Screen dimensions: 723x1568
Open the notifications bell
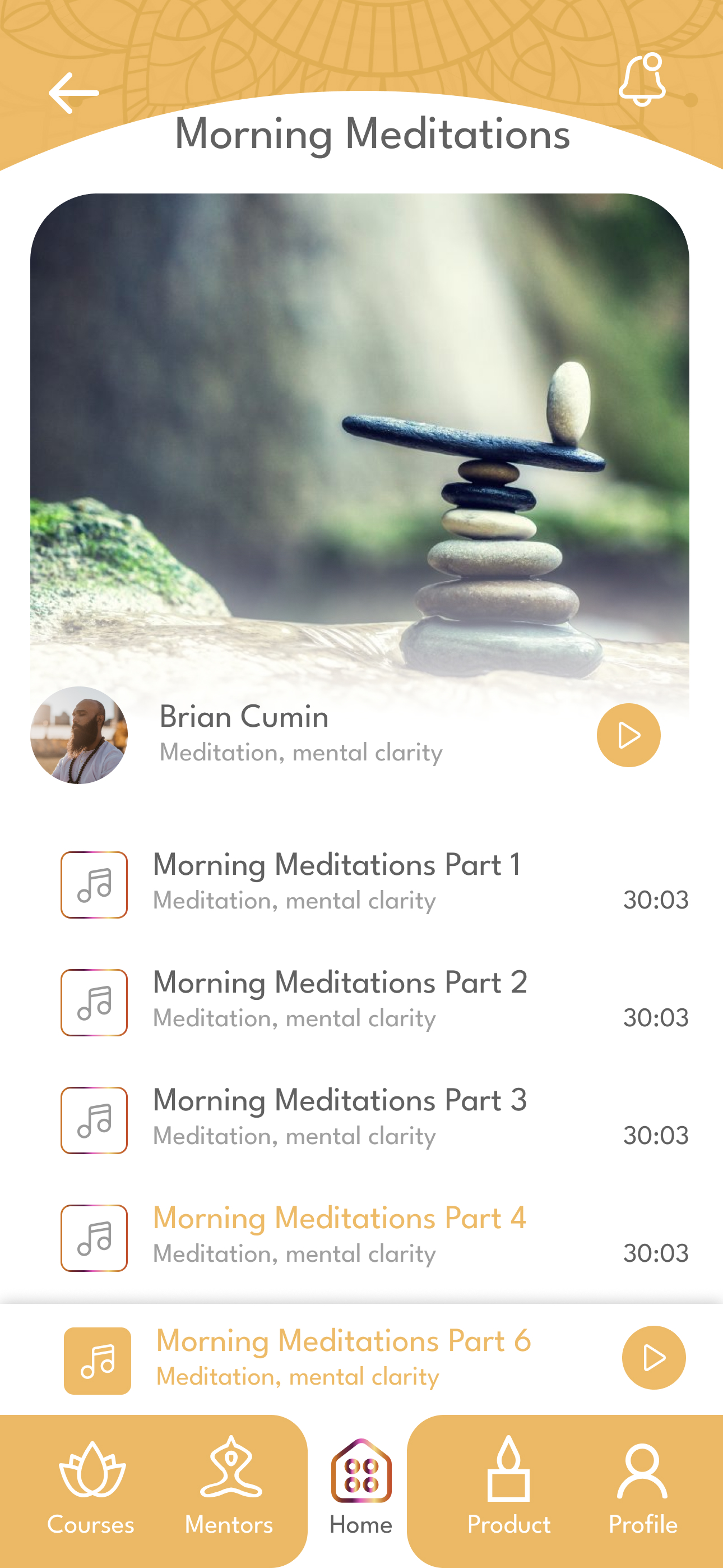[642, 80]
